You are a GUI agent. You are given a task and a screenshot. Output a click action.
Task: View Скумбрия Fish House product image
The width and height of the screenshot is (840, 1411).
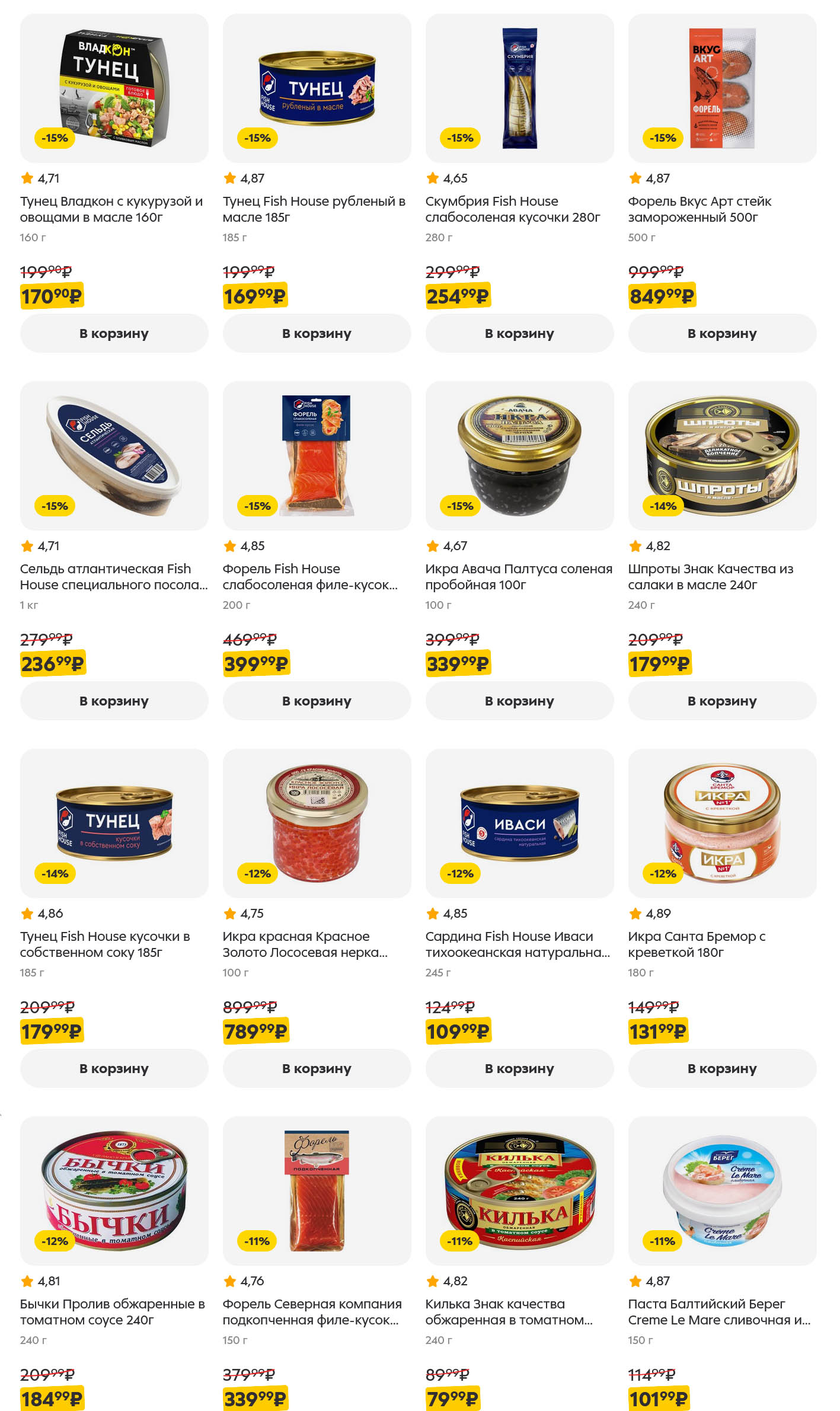[519, 88]
